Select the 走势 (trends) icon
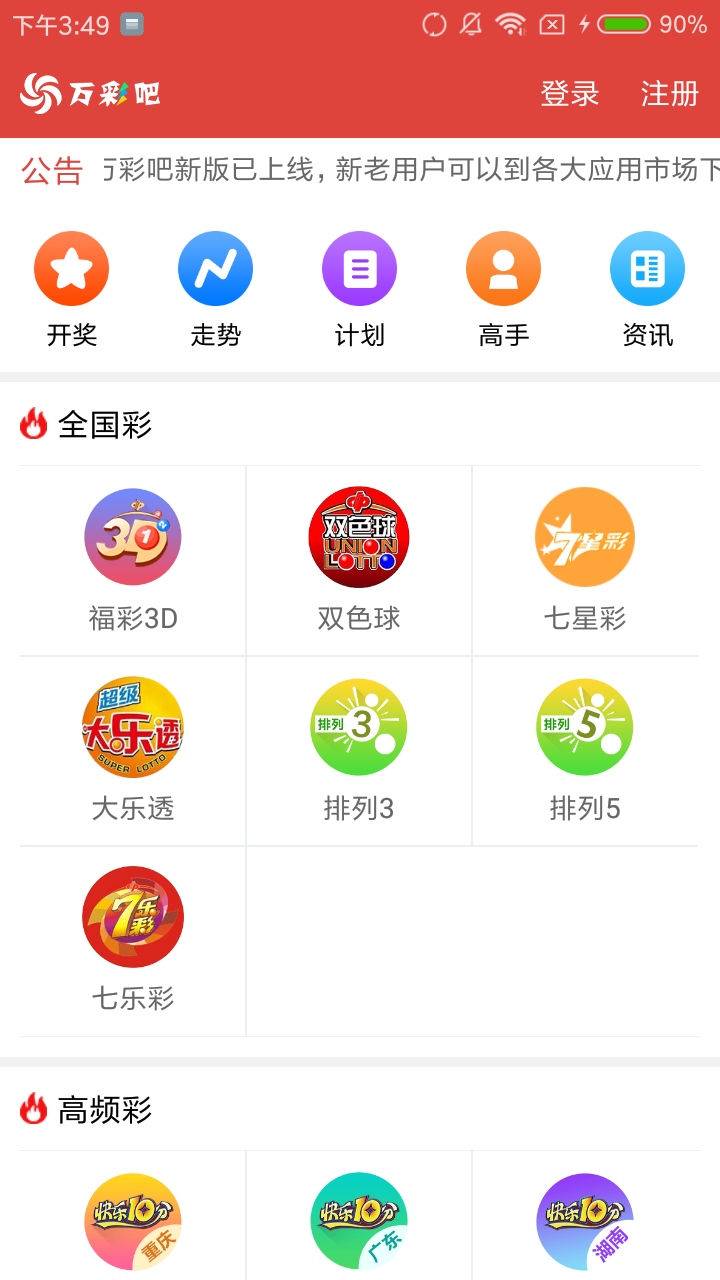Viewport: 720px width, 1280px height. coord(215,287)
